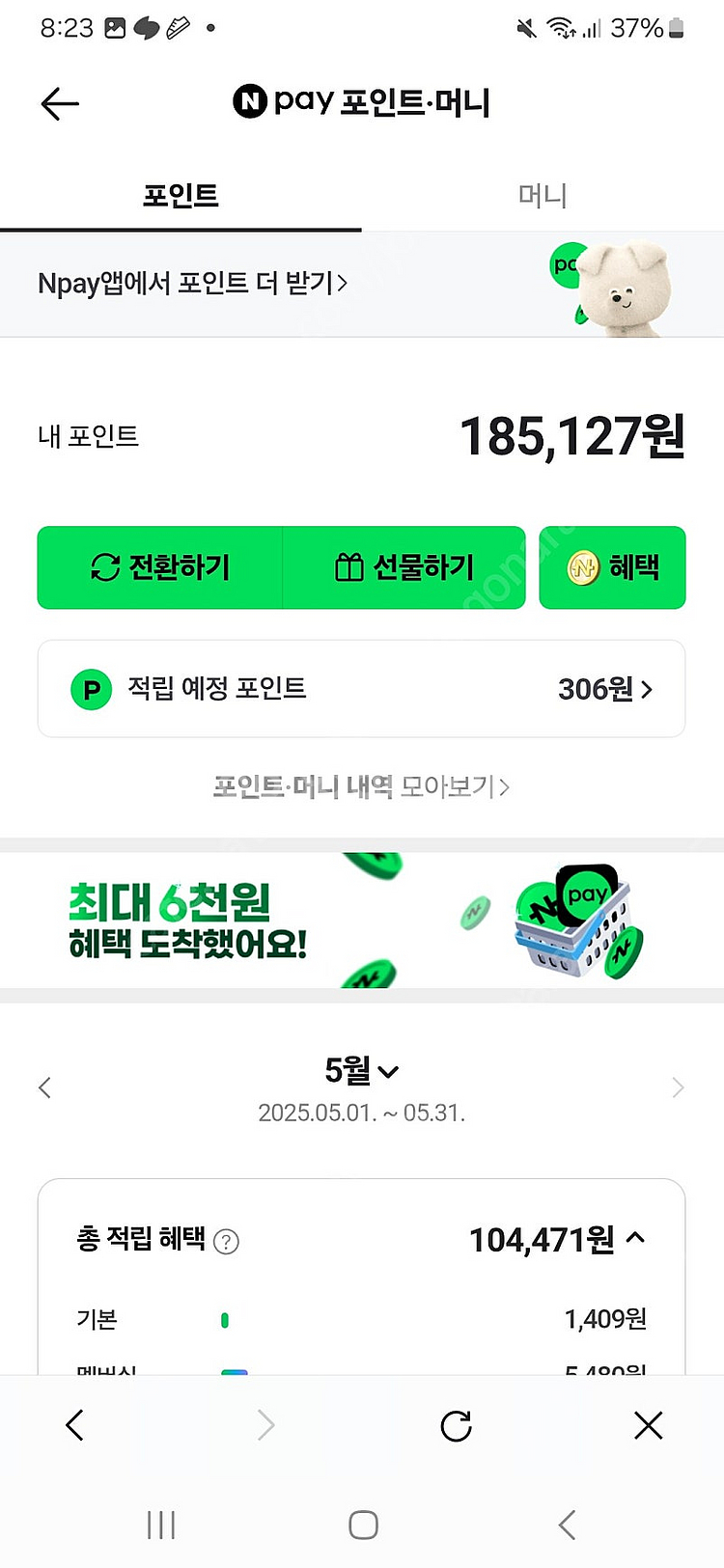Open the 5월 month dropdown
Viewport: 724px width, 1568px height.
[x=361, y=1070]
